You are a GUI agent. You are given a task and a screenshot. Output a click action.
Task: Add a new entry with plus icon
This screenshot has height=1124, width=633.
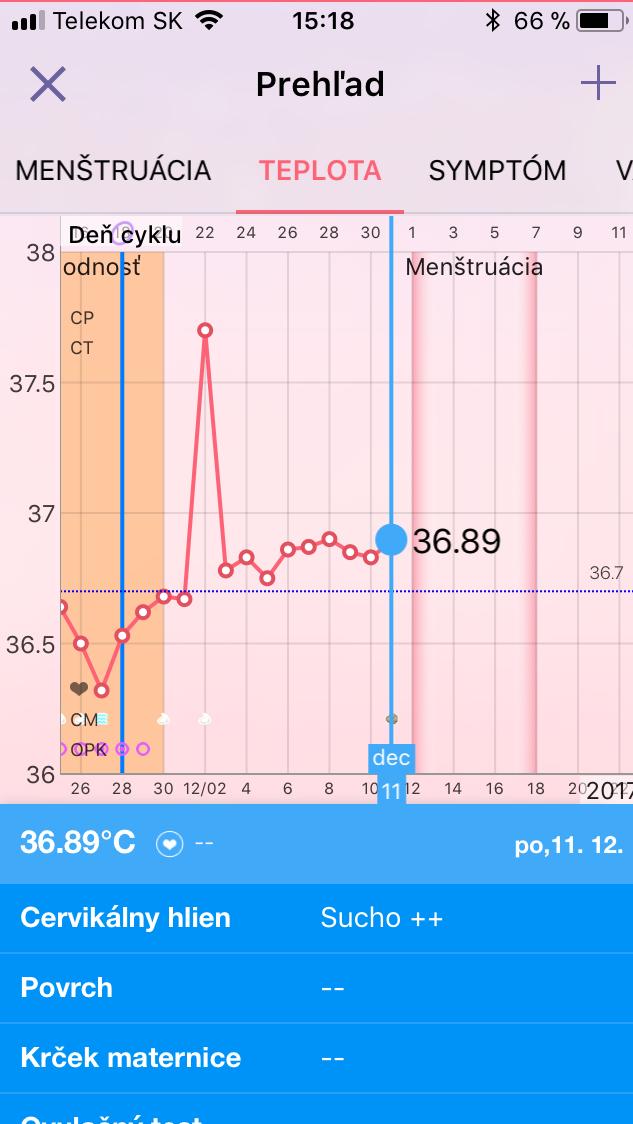(x=598, y=84)
